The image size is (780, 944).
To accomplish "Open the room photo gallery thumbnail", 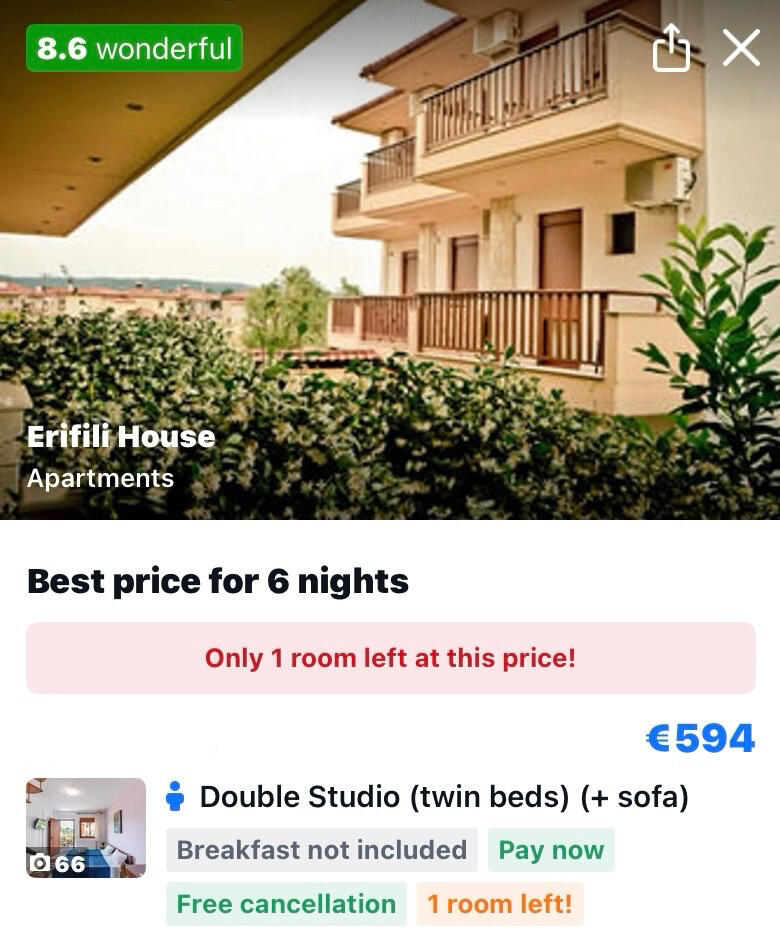I will pyautogui.click(x=86, y=828).
